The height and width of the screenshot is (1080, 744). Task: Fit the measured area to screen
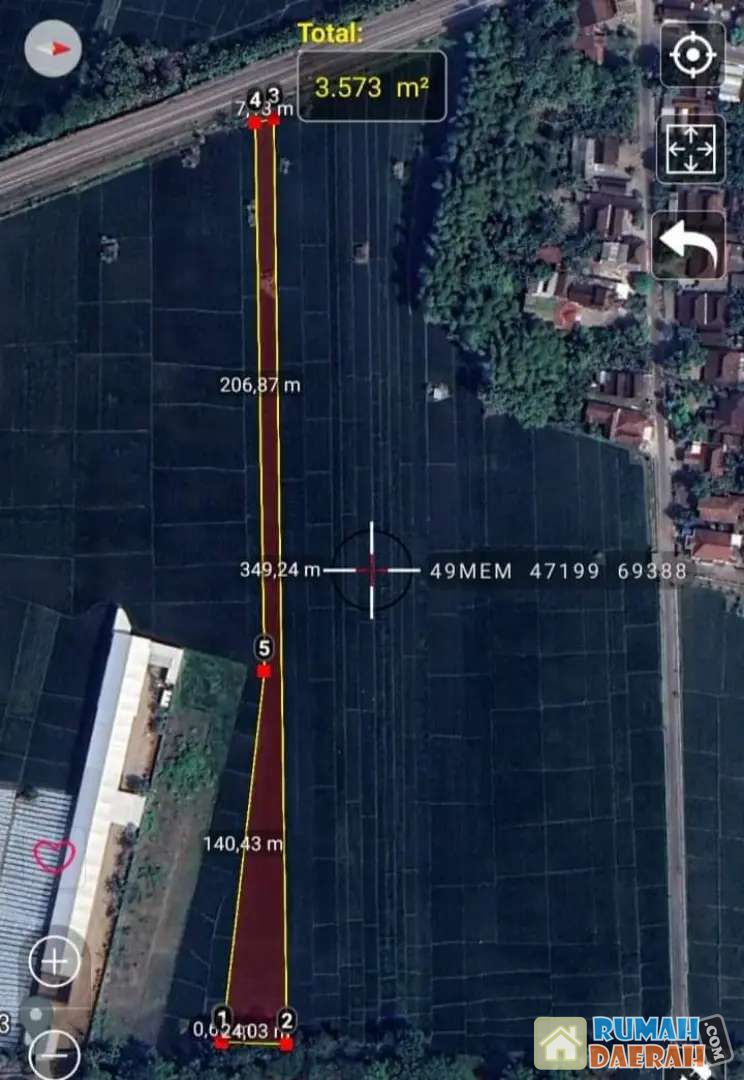point(691,149)
